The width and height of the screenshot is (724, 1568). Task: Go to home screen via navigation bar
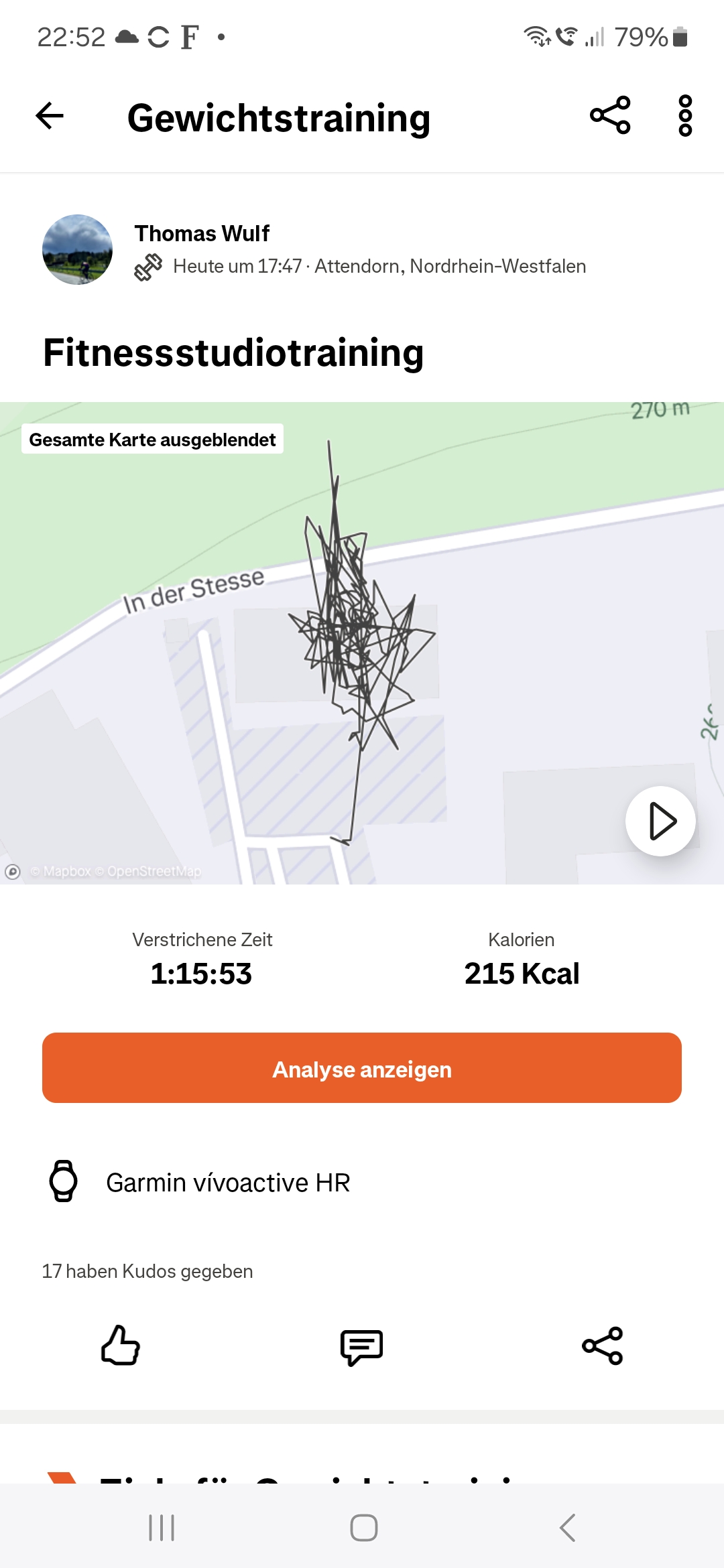pos(364,1528)
